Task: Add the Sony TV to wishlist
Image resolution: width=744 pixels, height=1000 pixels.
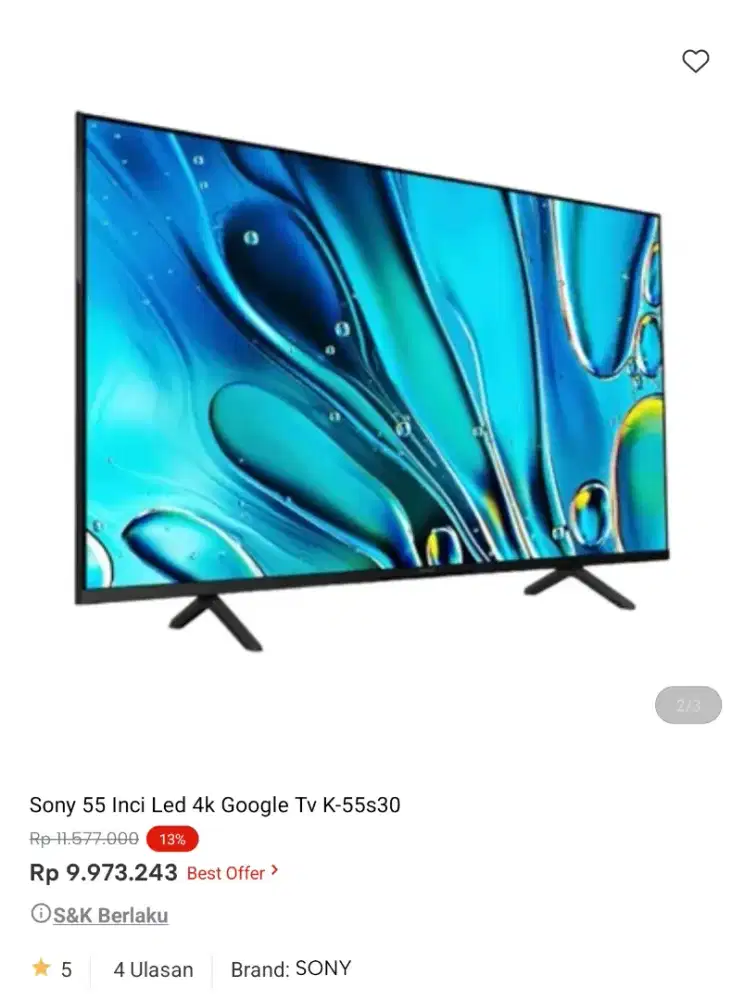Action: pyautogui.click(x=695, y=61)
